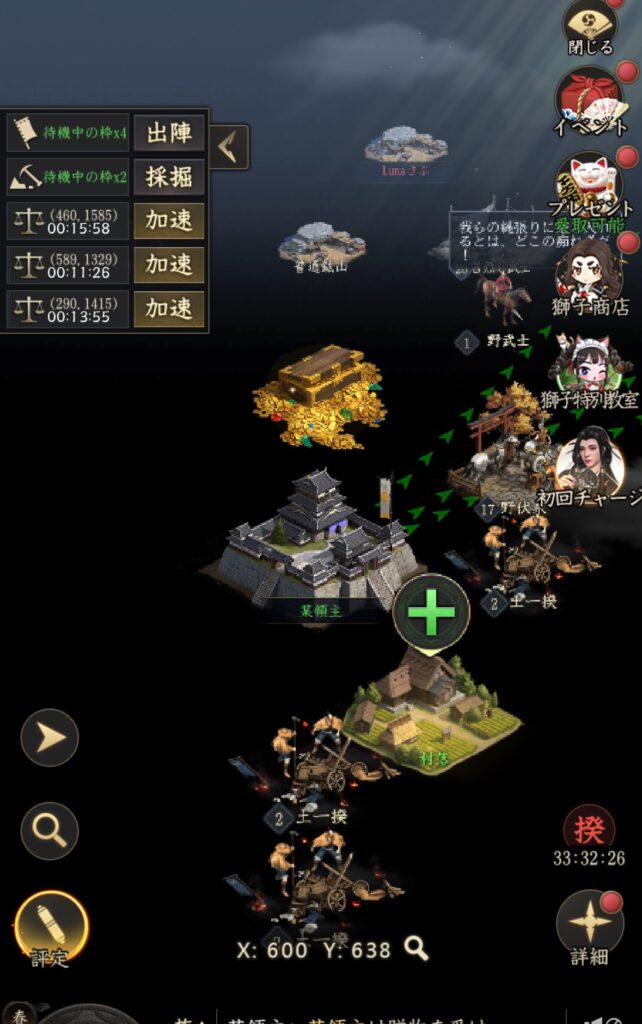The image size is (642, 1024).
Task: Open the プレゼント gift cat icon
Action: click(591, 182)
